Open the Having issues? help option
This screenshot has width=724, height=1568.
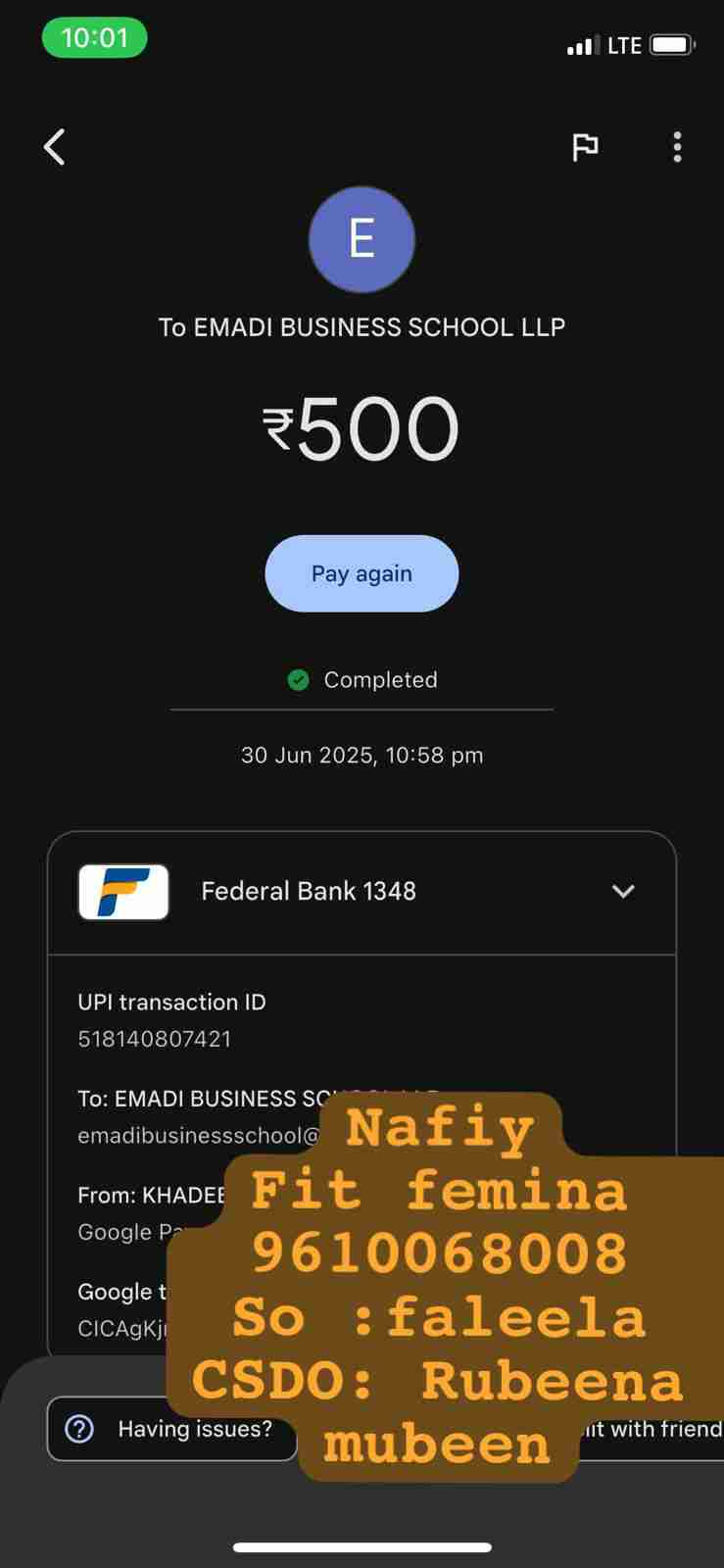click(x=171, y=1429)
